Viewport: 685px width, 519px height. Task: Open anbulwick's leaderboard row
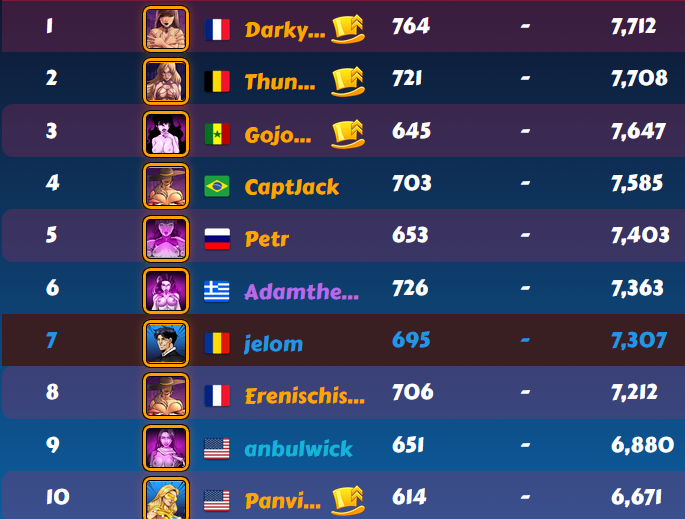point(298,448)
